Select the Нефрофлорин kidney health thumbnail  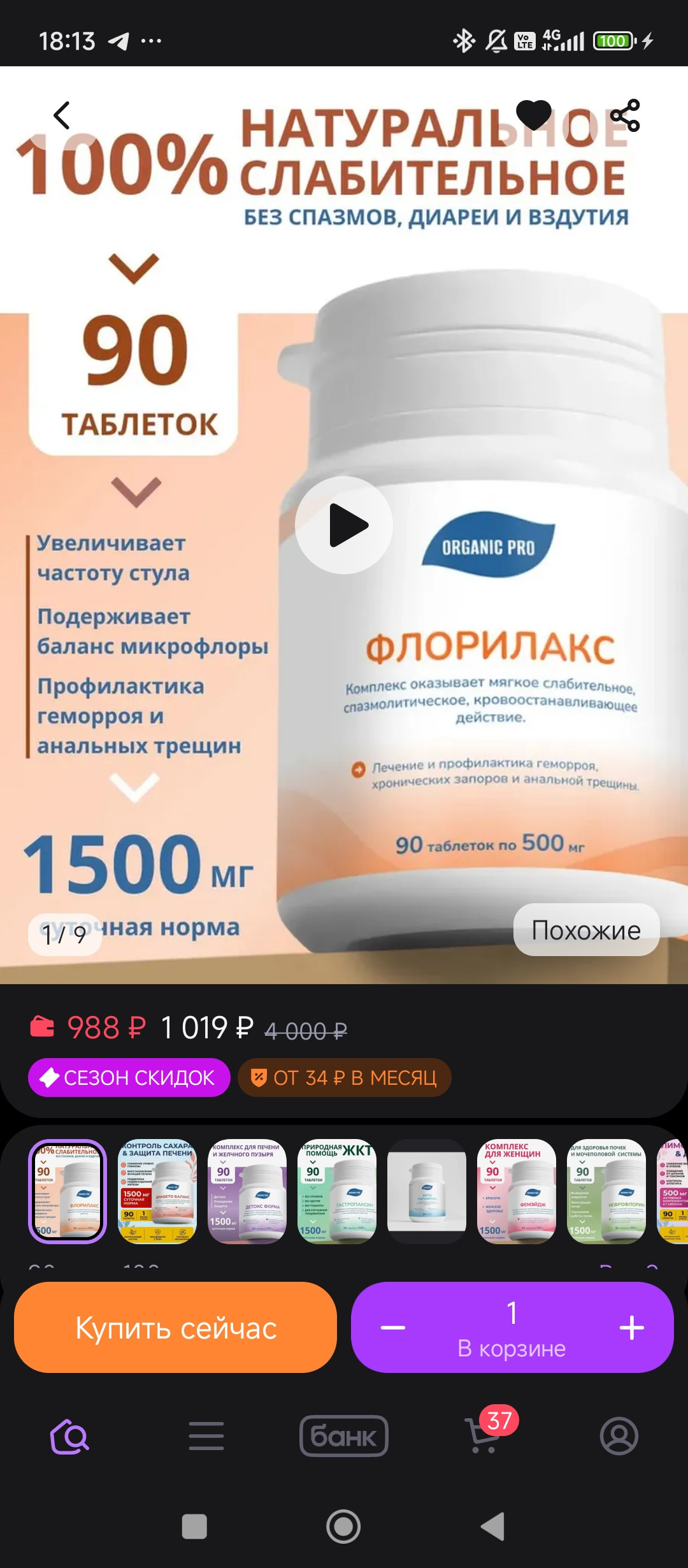coord(606,1191)
